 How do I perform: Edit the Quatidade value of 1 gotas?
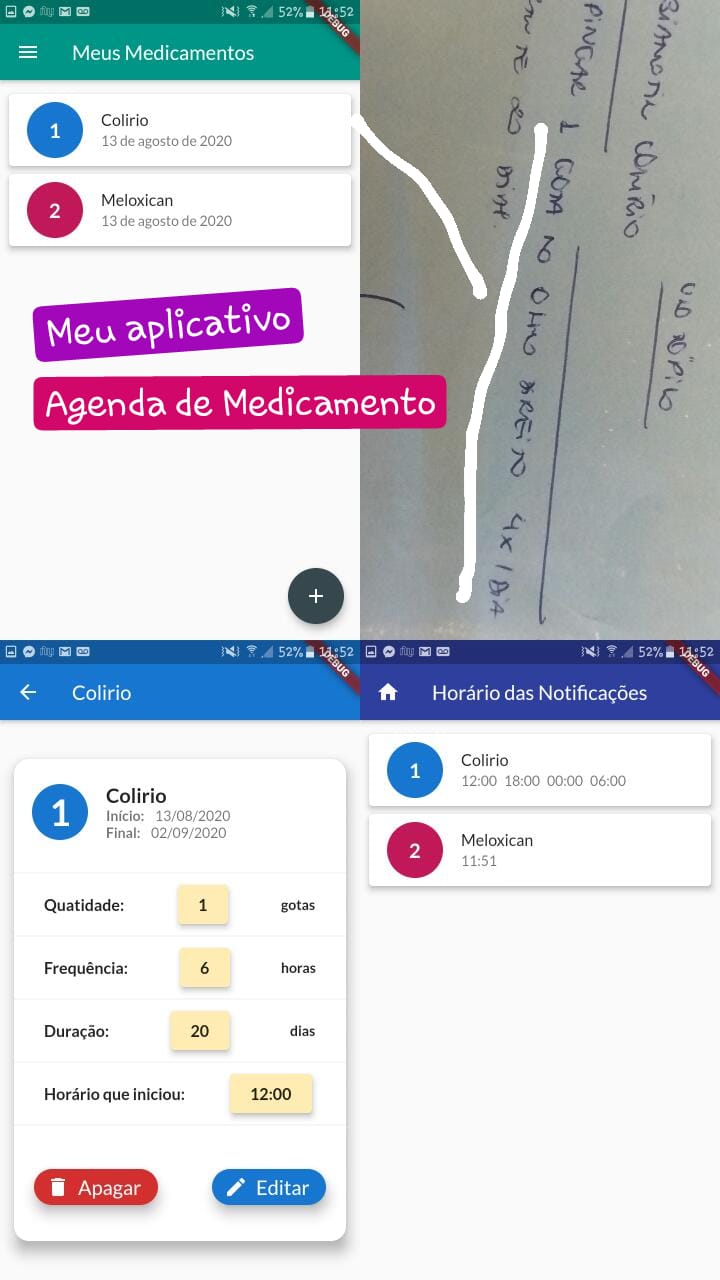203,904
